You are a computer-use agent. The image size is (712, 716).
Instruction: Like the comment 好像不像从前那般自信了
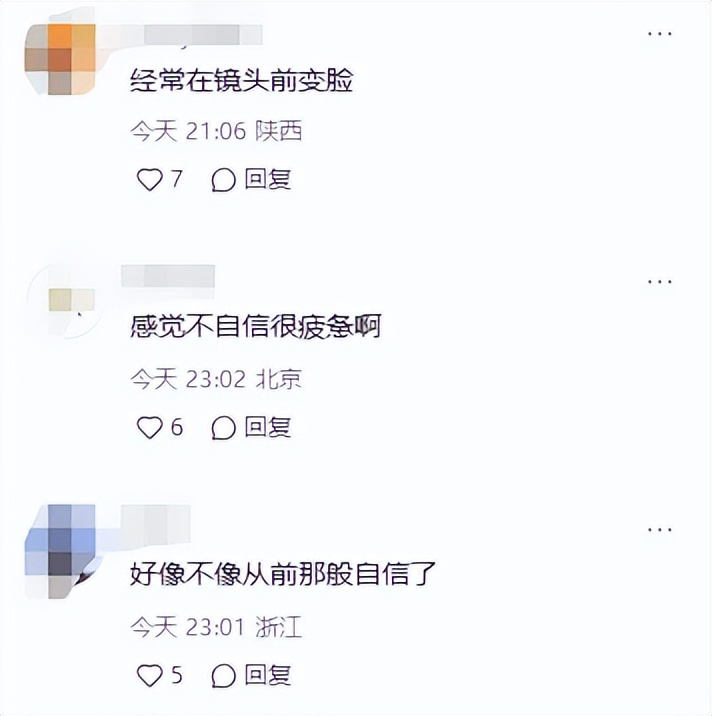click(x=149, y=676)
